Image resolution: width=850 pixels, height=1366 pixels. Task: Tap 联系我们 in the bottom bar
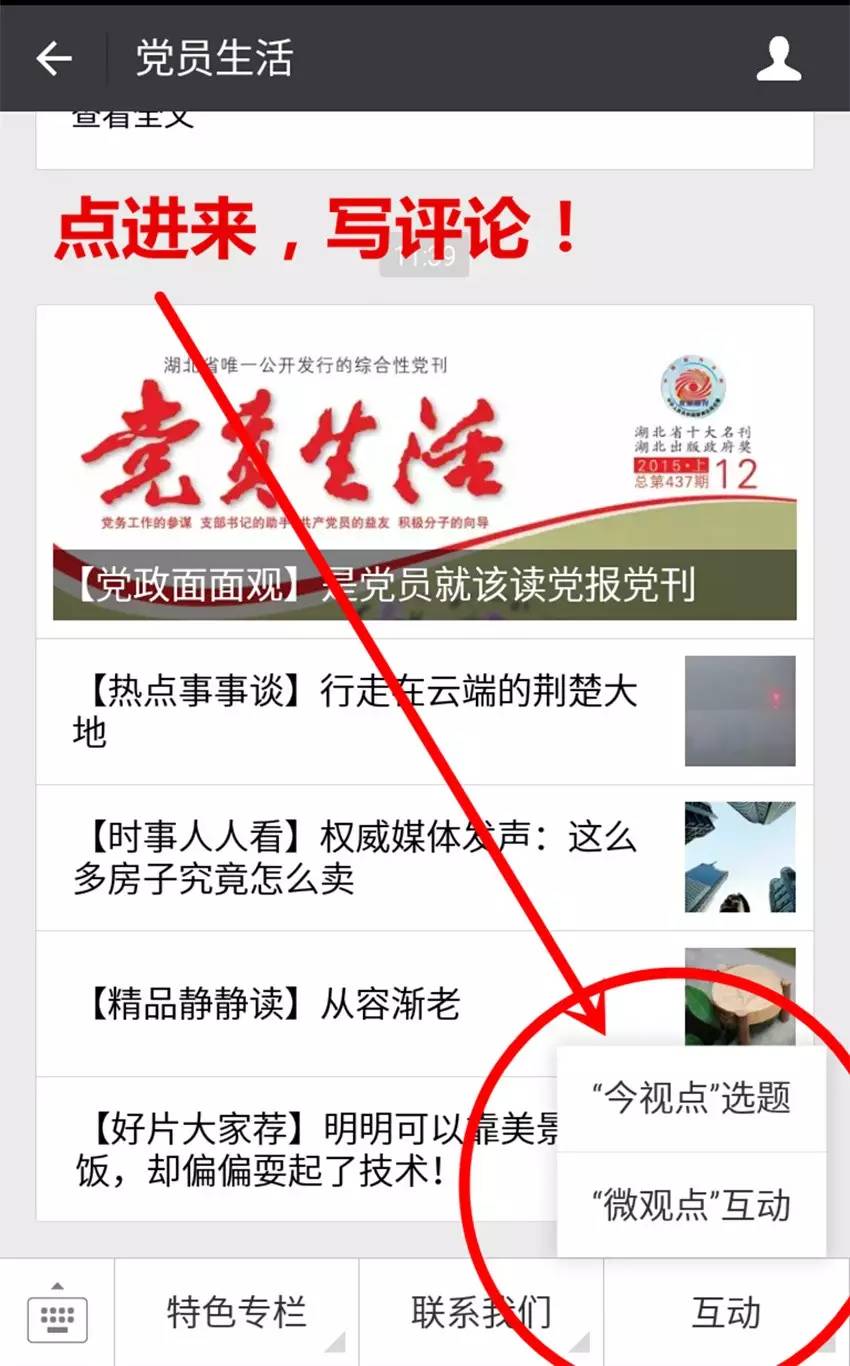pos(480,1312)
